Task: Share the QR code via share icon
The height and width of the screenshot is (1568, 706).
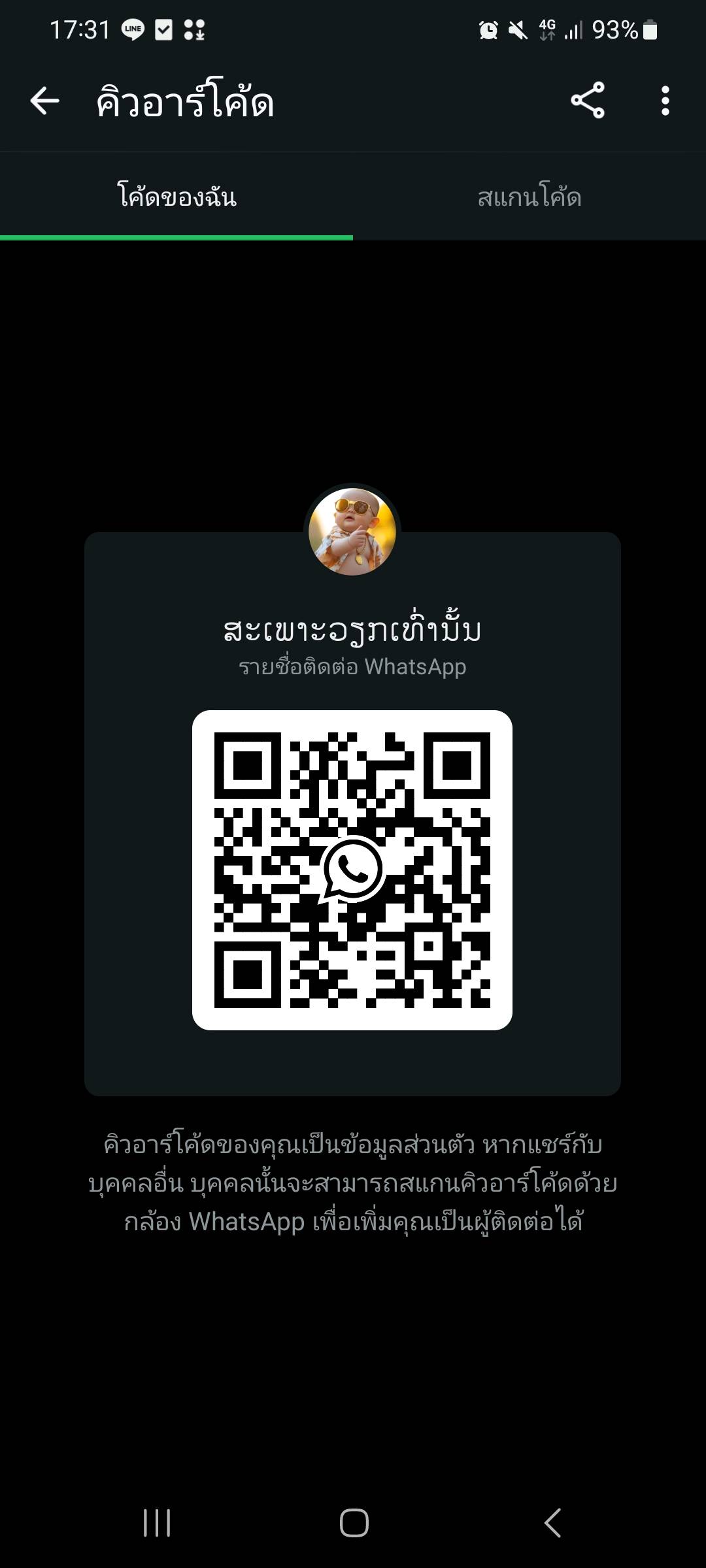Action: [x=588, y=101]
